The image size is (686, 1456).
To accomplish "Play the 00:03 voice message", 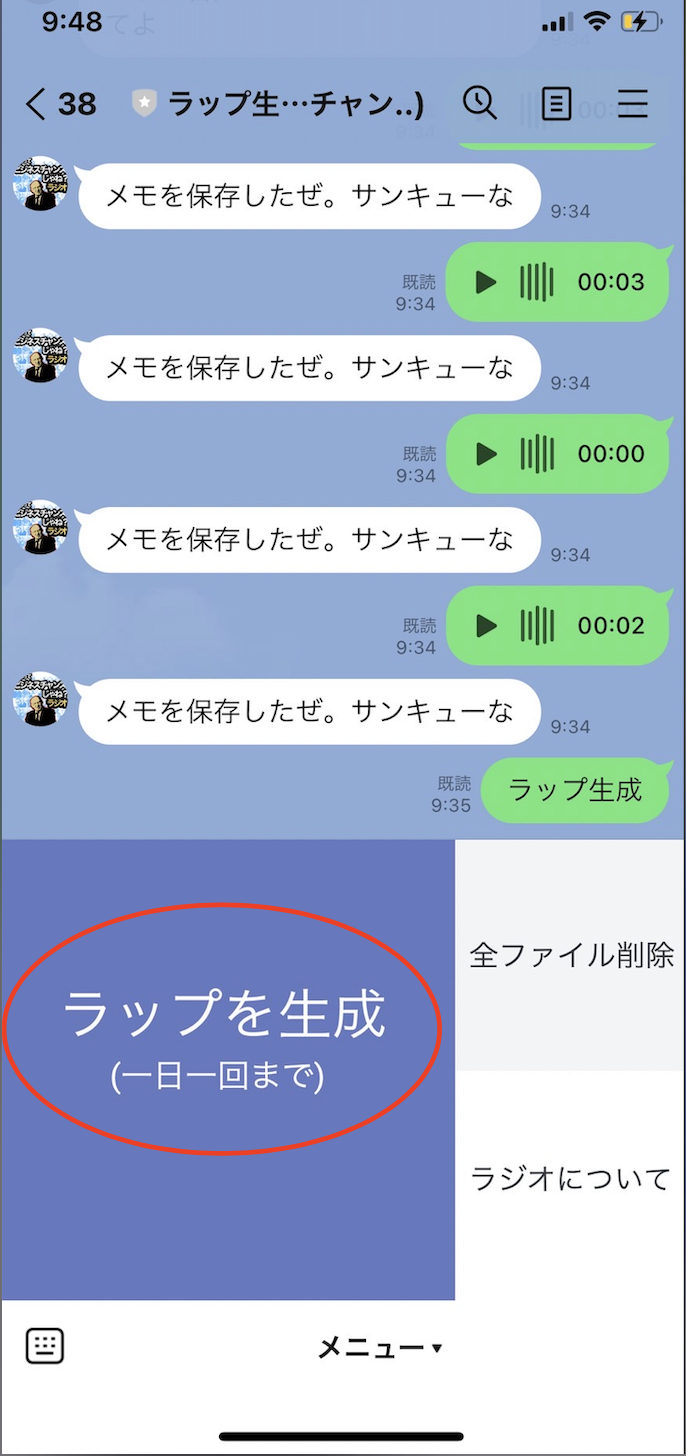I will pyautogui.click(x=486, y=282).
